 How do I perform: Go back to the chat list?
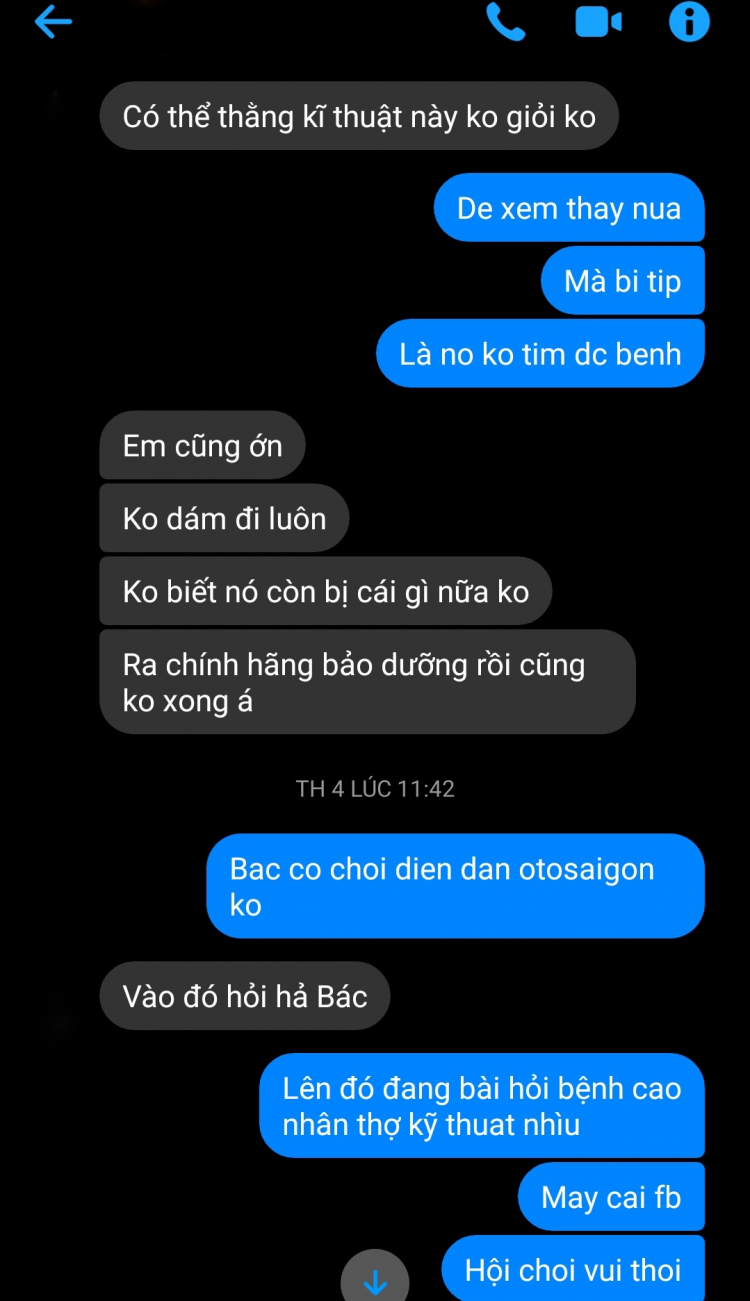pos(53,22)
